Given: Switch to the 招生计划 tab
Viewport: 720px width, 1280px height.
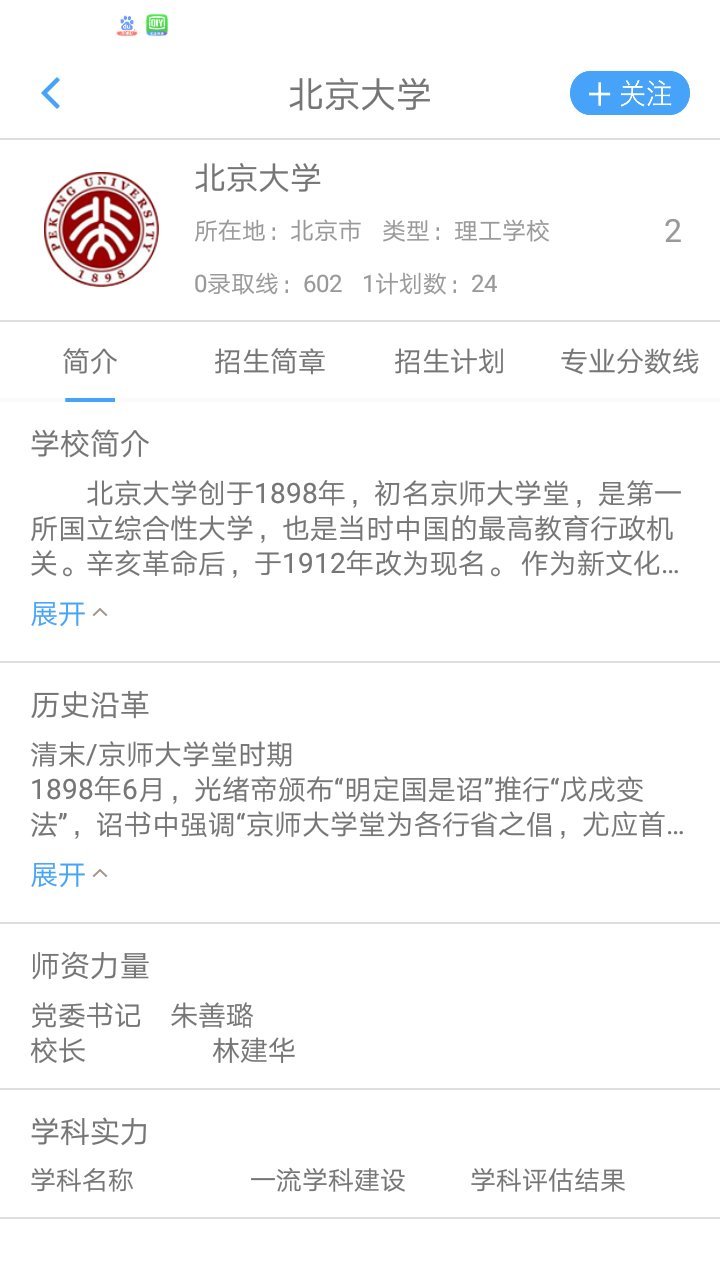Looking at the screenshot, I should tap(449, 362).
